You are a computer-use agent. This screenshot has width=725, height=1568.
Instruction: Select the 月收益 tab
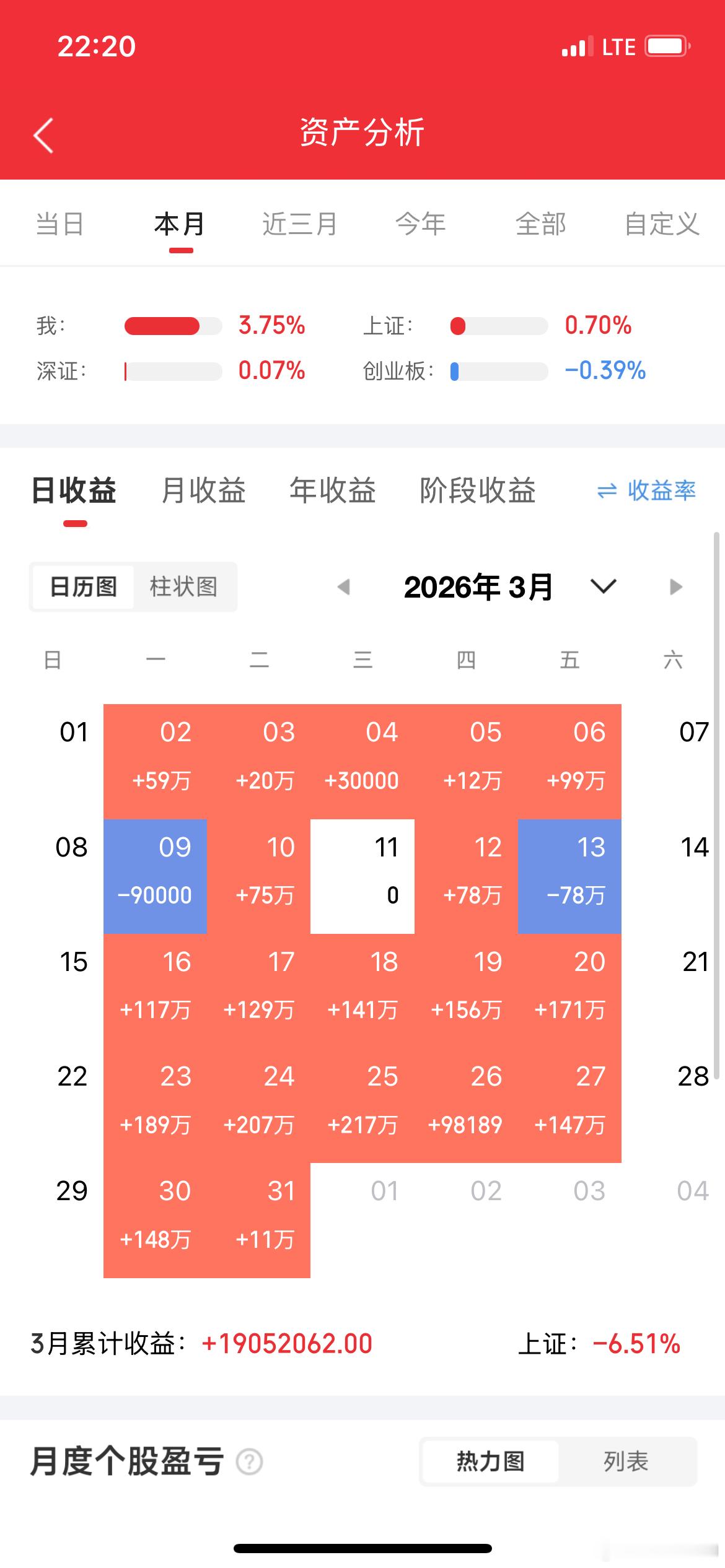coord(204,491)
